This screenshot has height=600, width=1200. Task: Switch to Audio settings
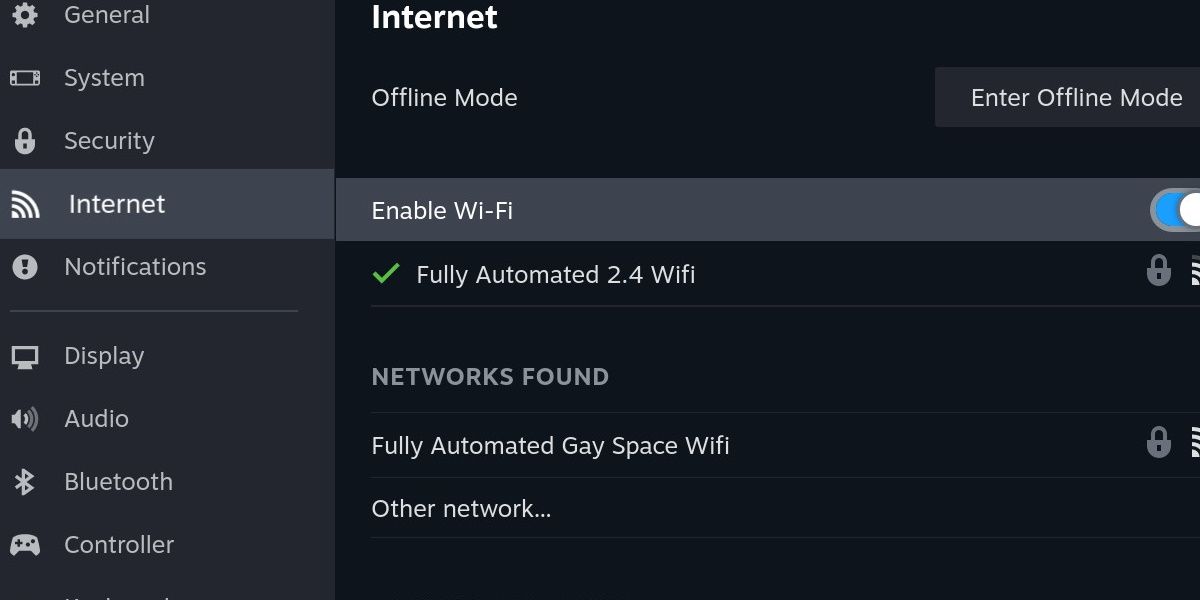pos(96,419)
